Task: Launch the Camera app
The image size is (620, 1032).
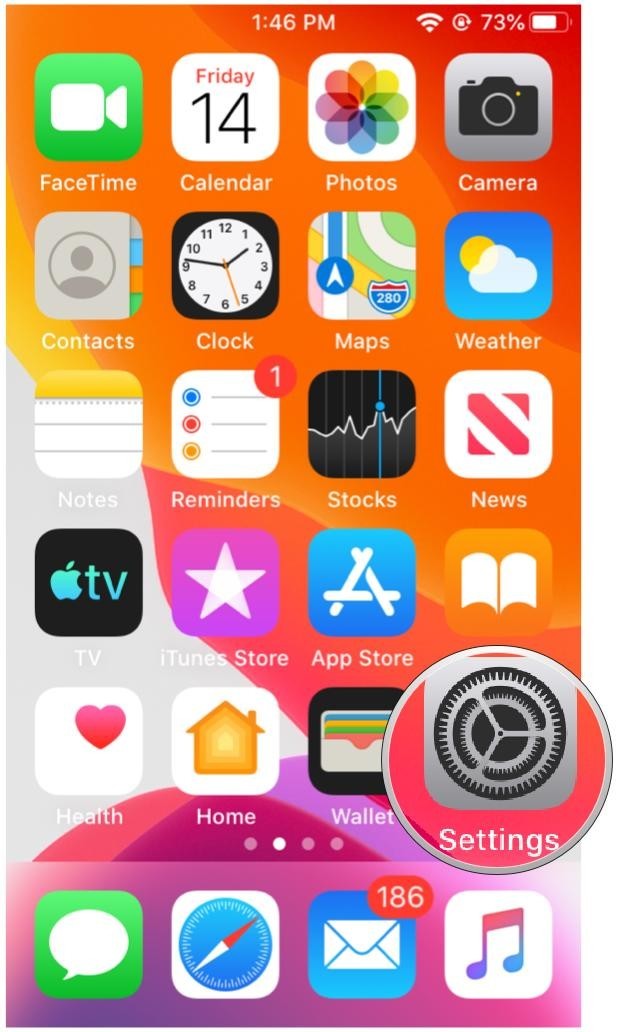Action: click(x=498, y=107)
